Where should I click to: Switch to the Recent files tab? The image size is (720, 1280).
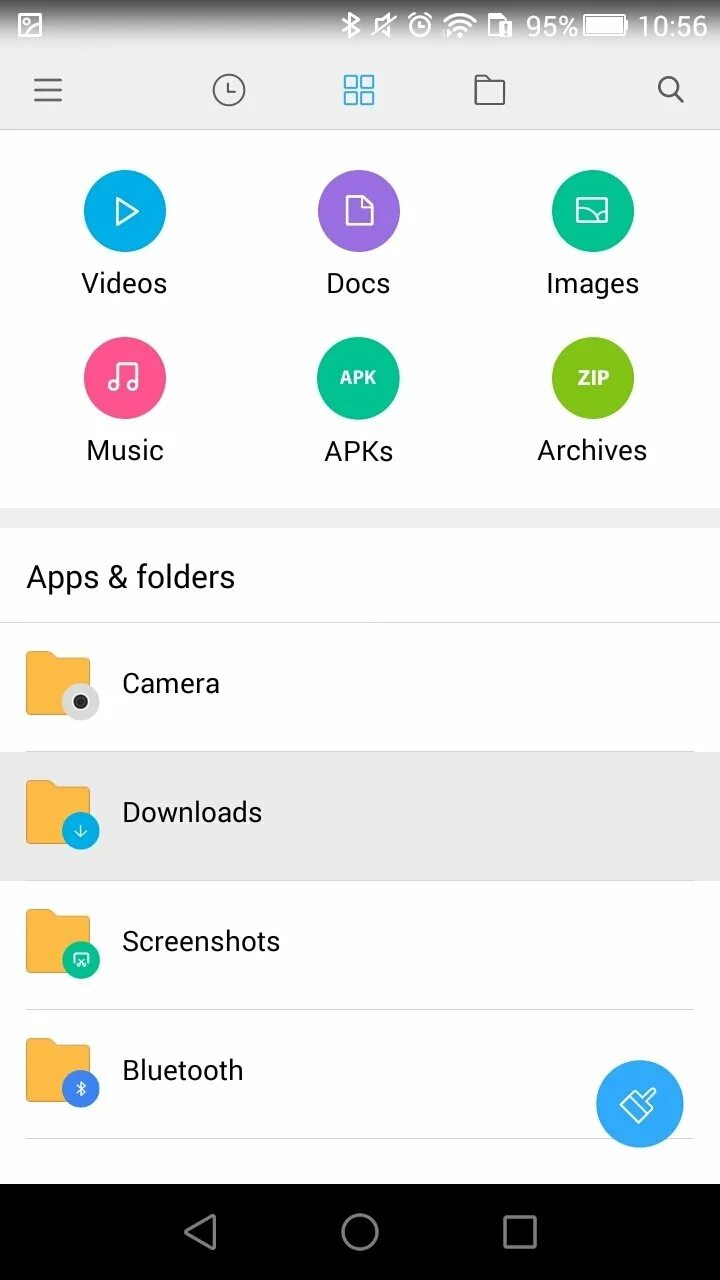229,91
